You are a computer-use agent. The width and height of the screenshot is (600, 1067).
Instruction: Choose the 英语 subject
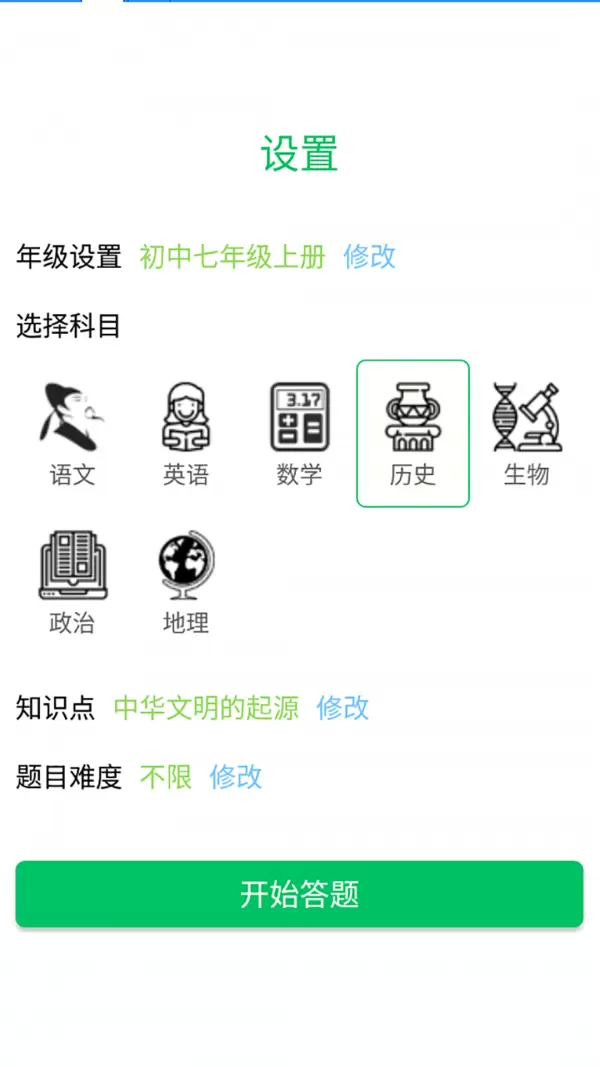coord(186,433)
